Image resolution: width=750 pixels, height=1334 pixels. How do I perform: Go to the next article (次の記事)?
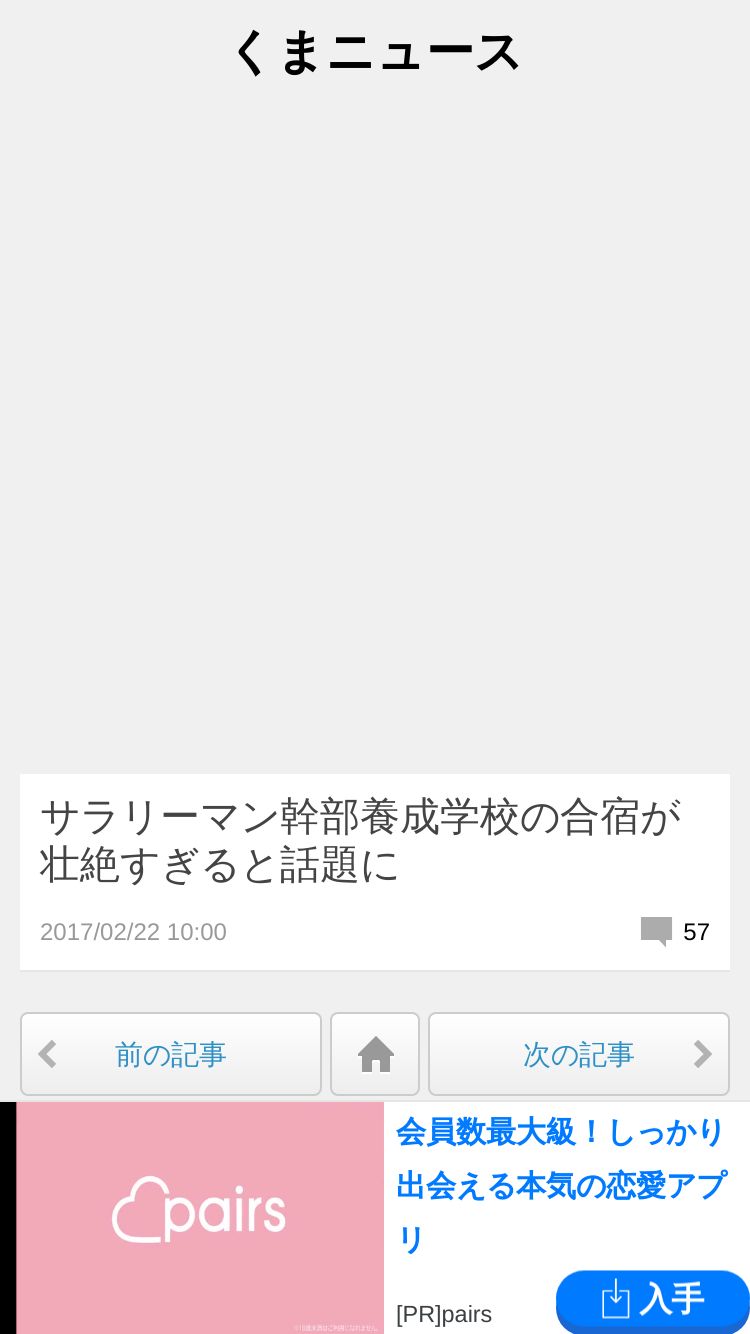[x=579, y=1054]
